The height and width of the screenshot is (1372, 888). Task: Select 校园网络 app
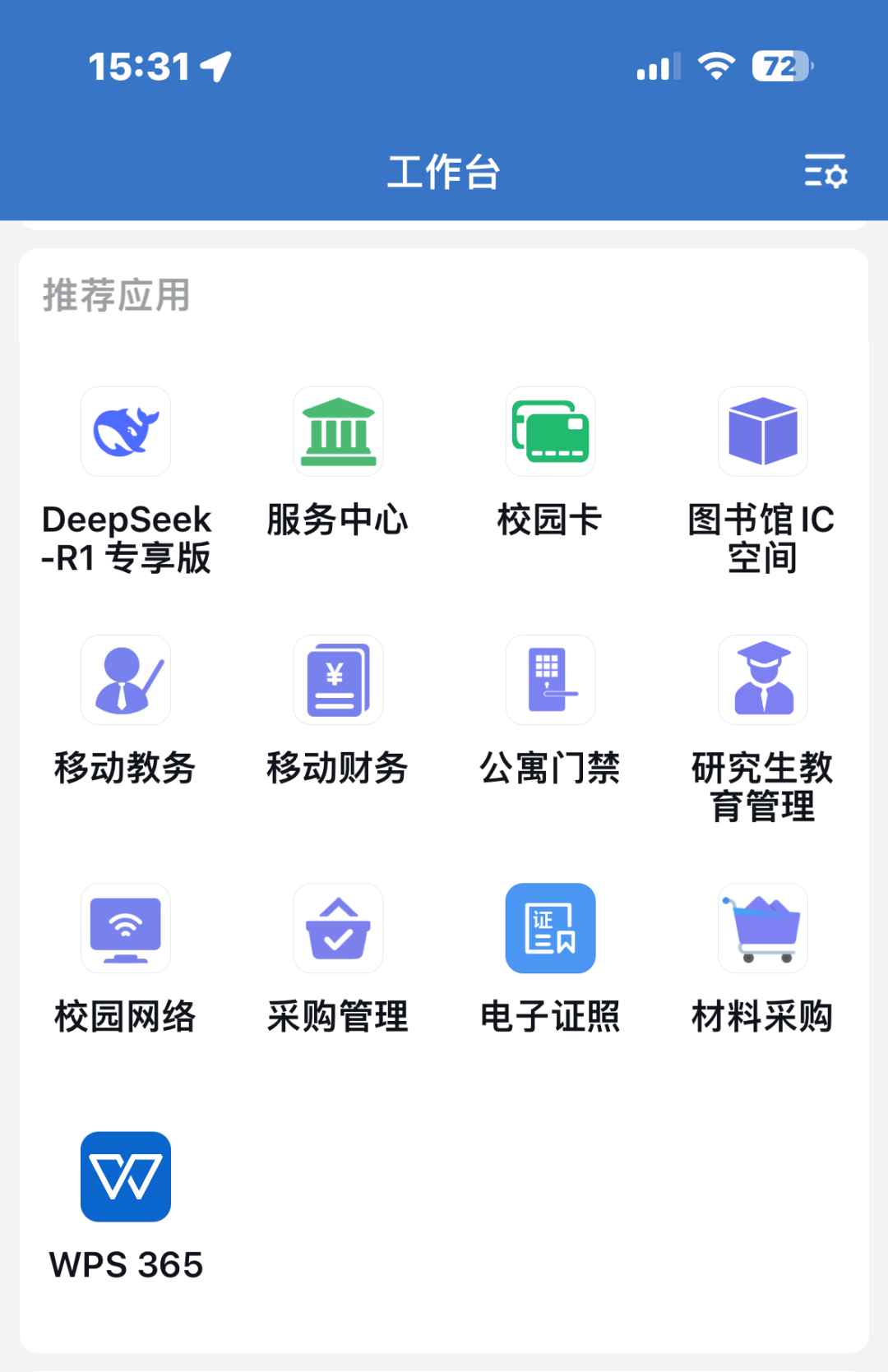click(x=126, y=929)
